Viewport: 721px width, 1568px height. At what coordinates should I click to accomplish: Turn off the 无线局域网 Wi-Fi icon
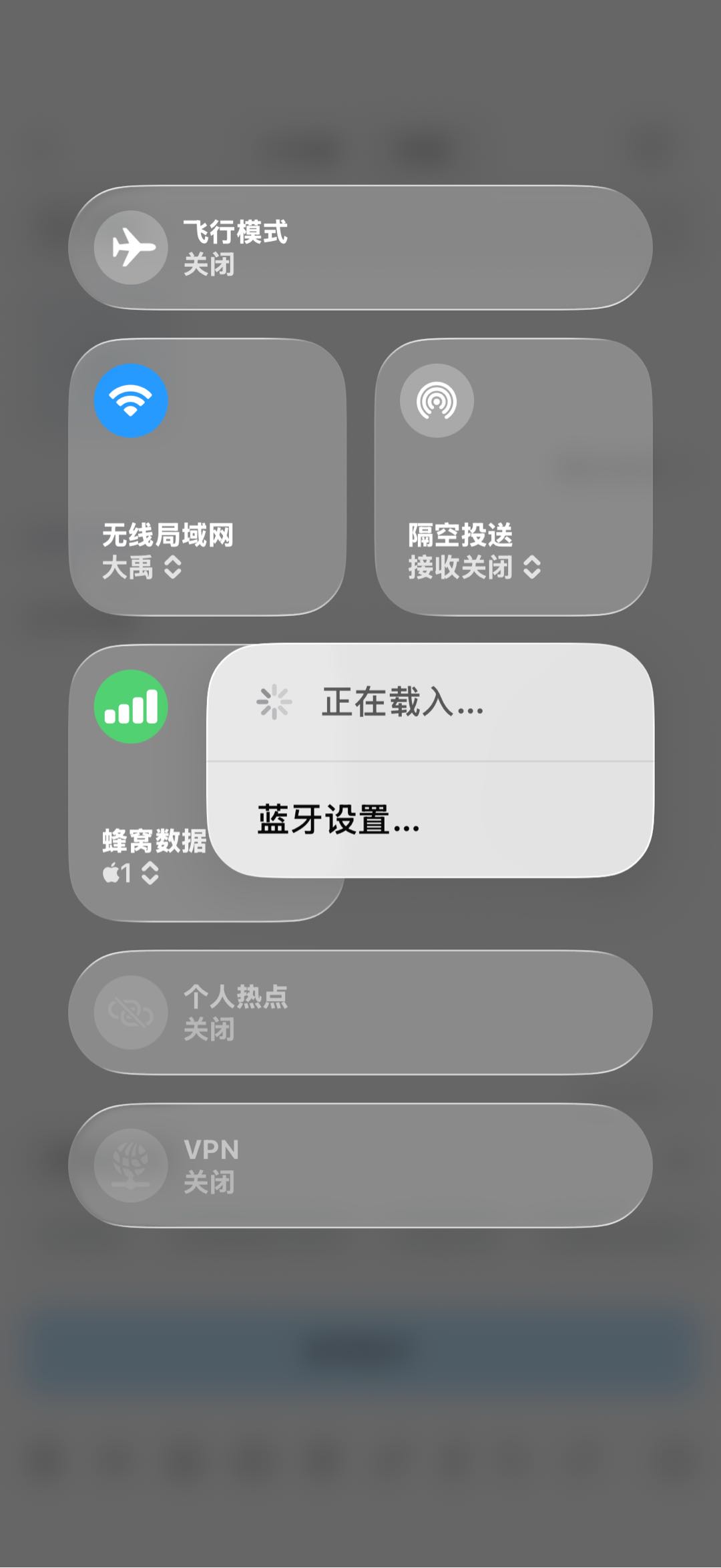point(131,401)
